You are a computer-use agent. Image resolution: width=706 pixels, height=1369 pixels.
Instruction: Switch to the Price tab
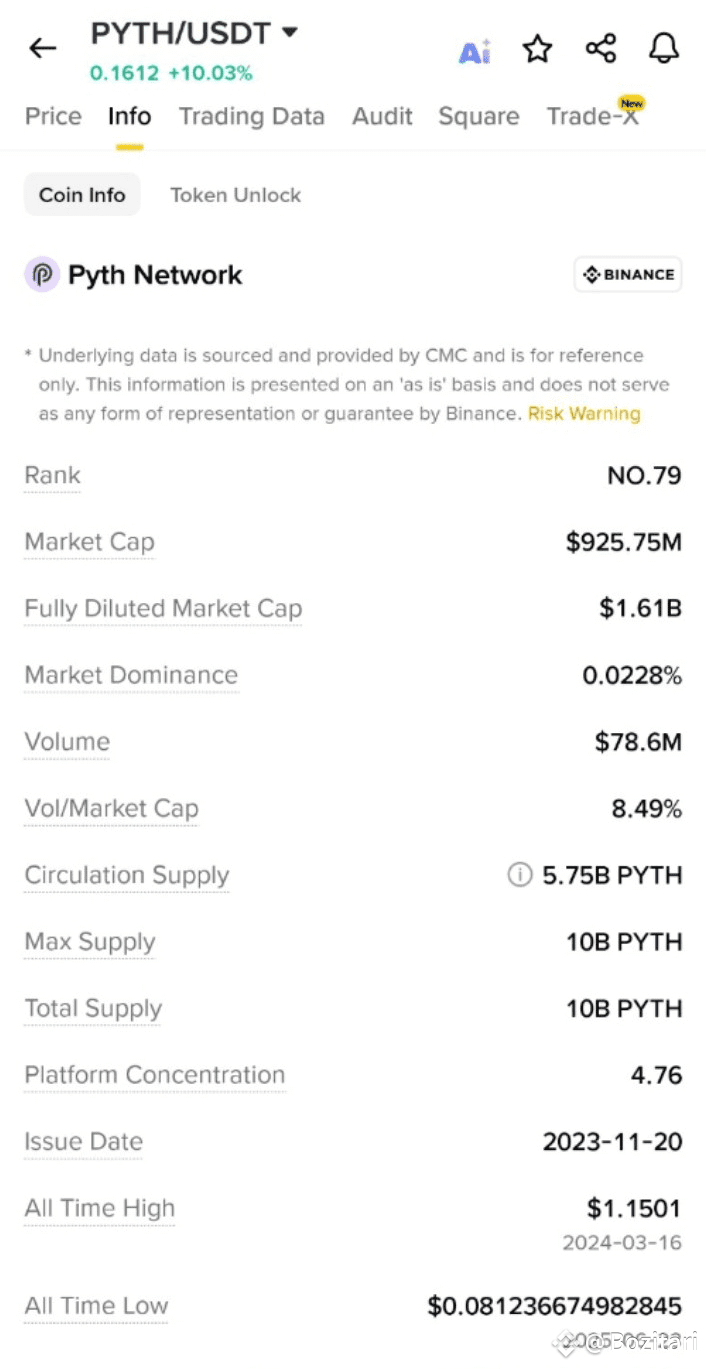click(x=53, y=116)
